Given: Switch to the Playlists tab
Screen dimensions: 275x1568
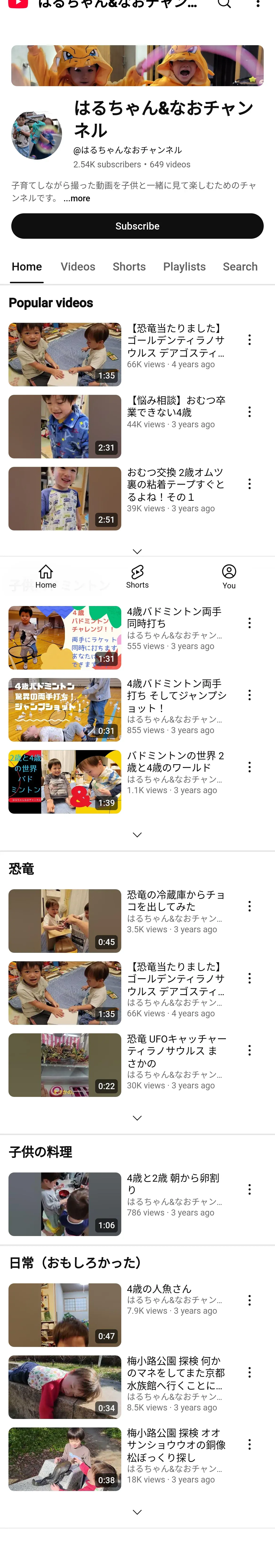Looking at the screenshot, I should (x=184, y=267).
